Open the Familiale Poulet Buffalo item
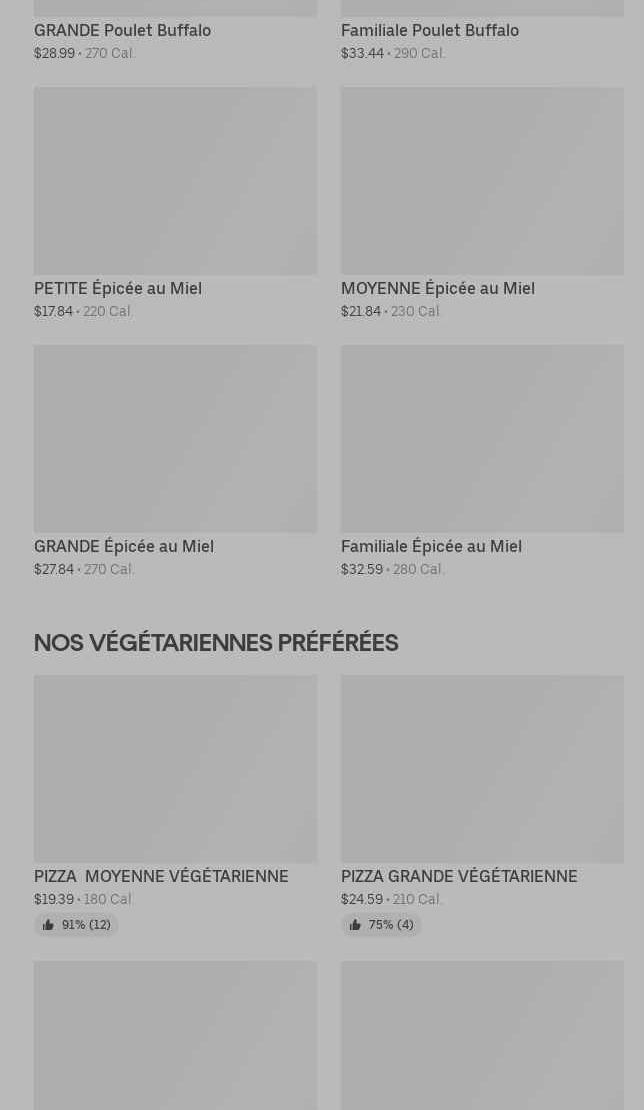Viewport: 644px width, 1110px height. click(482, 30)
